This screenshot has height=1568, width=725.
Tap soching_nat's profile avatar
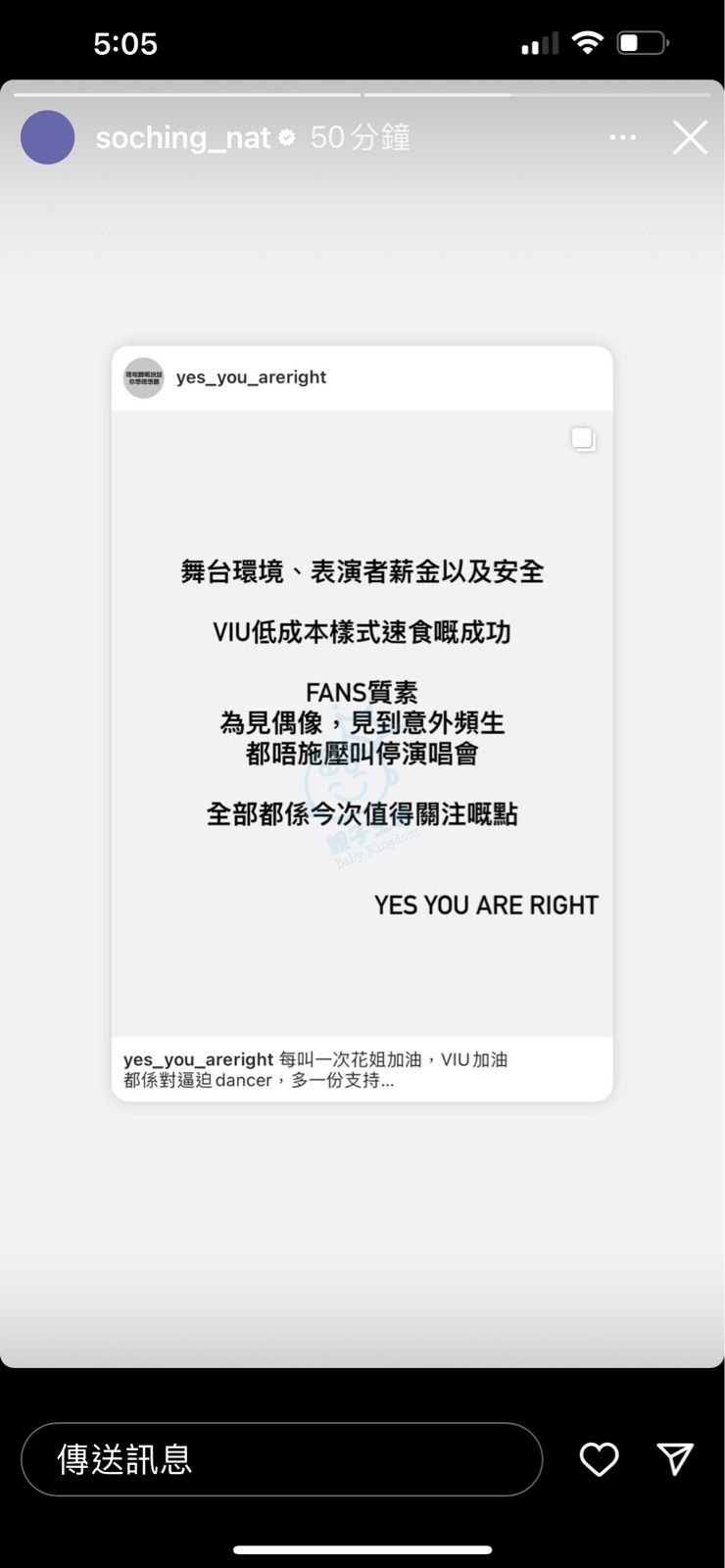(47, 137)
